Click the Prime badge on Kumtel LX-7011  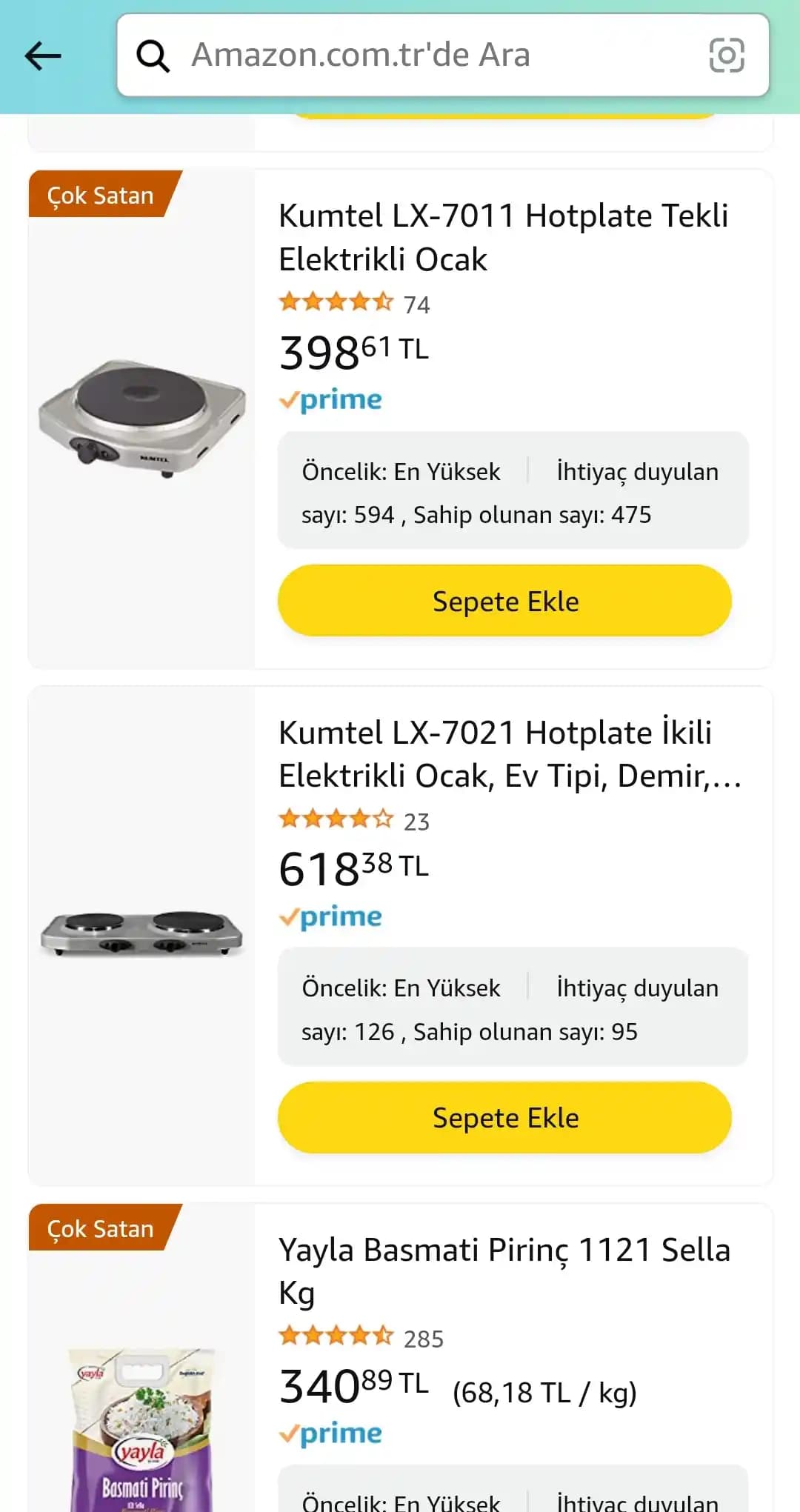click(x=331, y=399)
